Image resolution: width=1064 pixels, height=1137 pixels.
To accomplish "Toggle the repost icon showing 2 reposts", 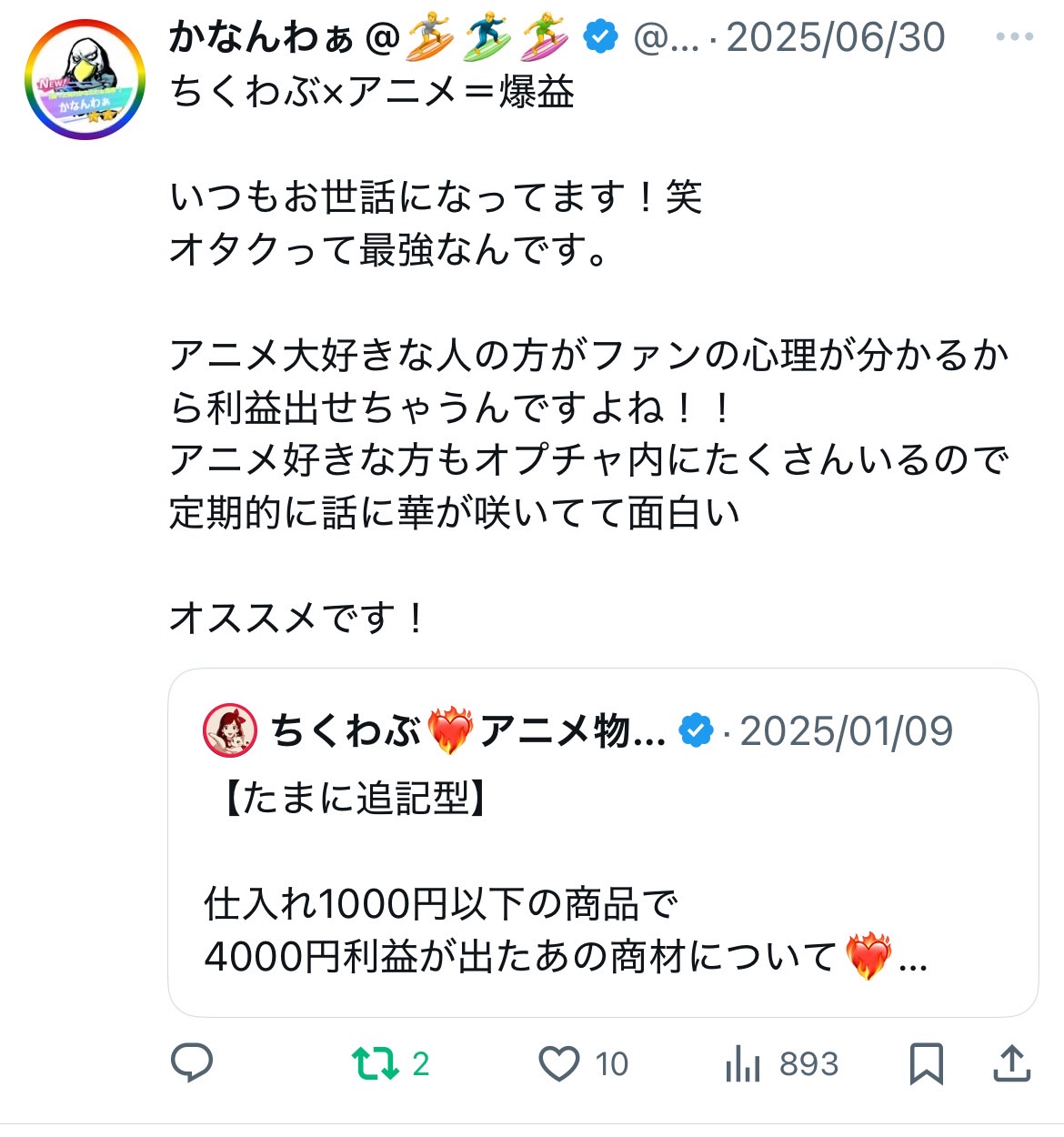I will 376,1062.
